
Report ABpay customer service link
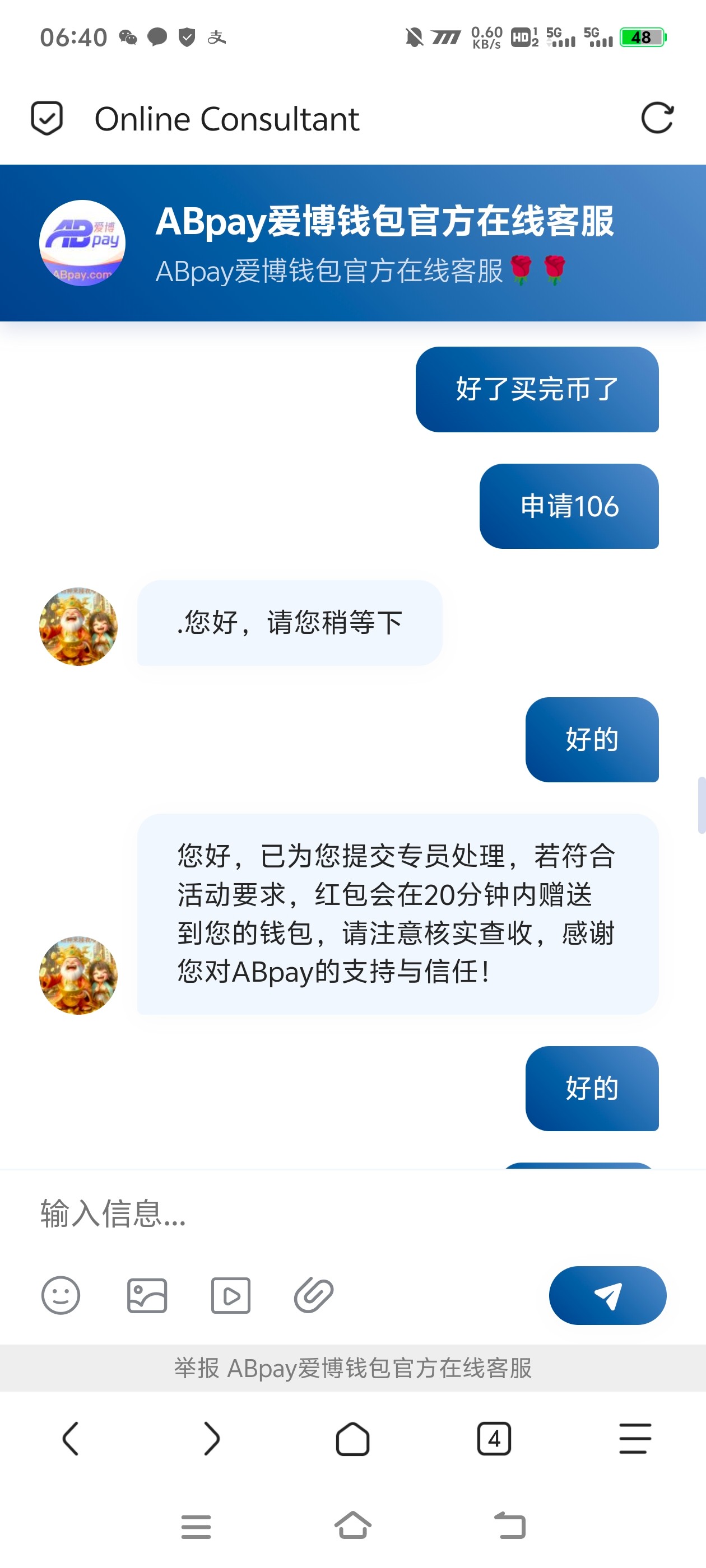pyautogui.click(x=352, y=1368)
